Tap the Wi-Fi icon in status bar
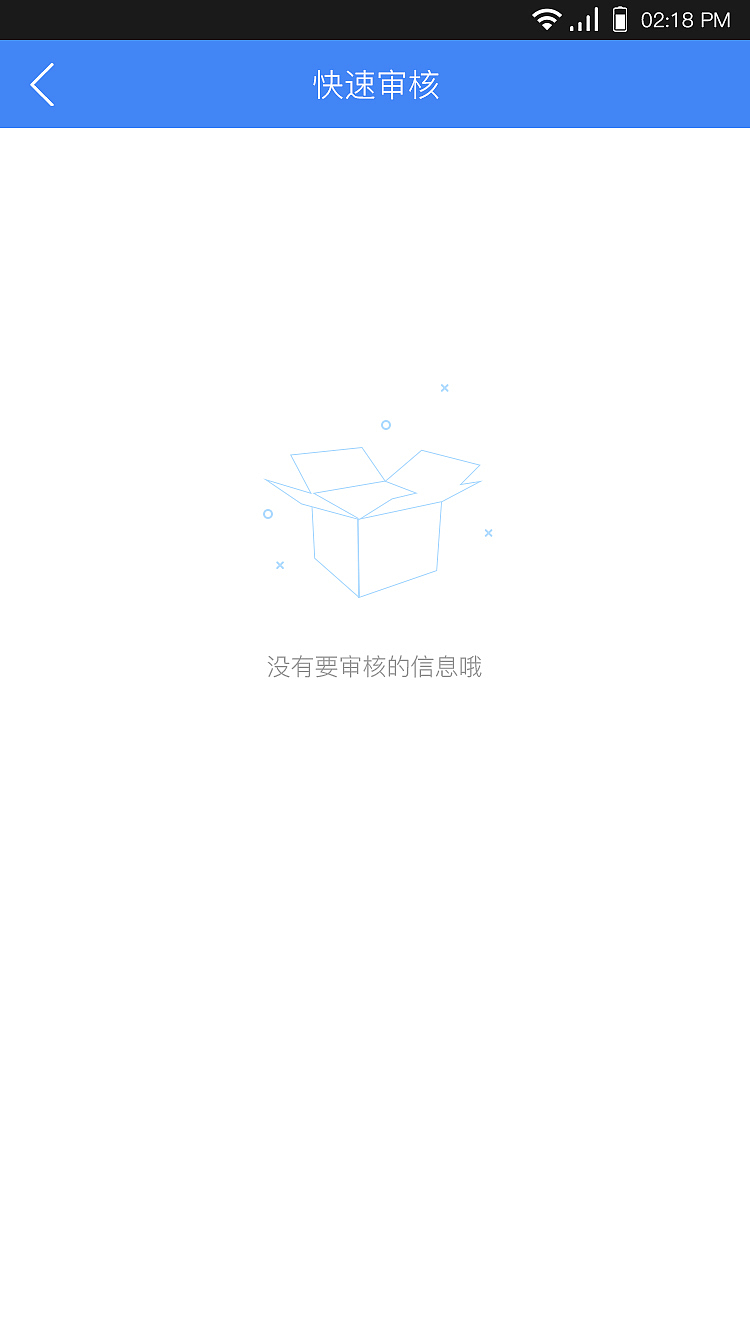750x1334 pixels. click(x=545, y=18)
